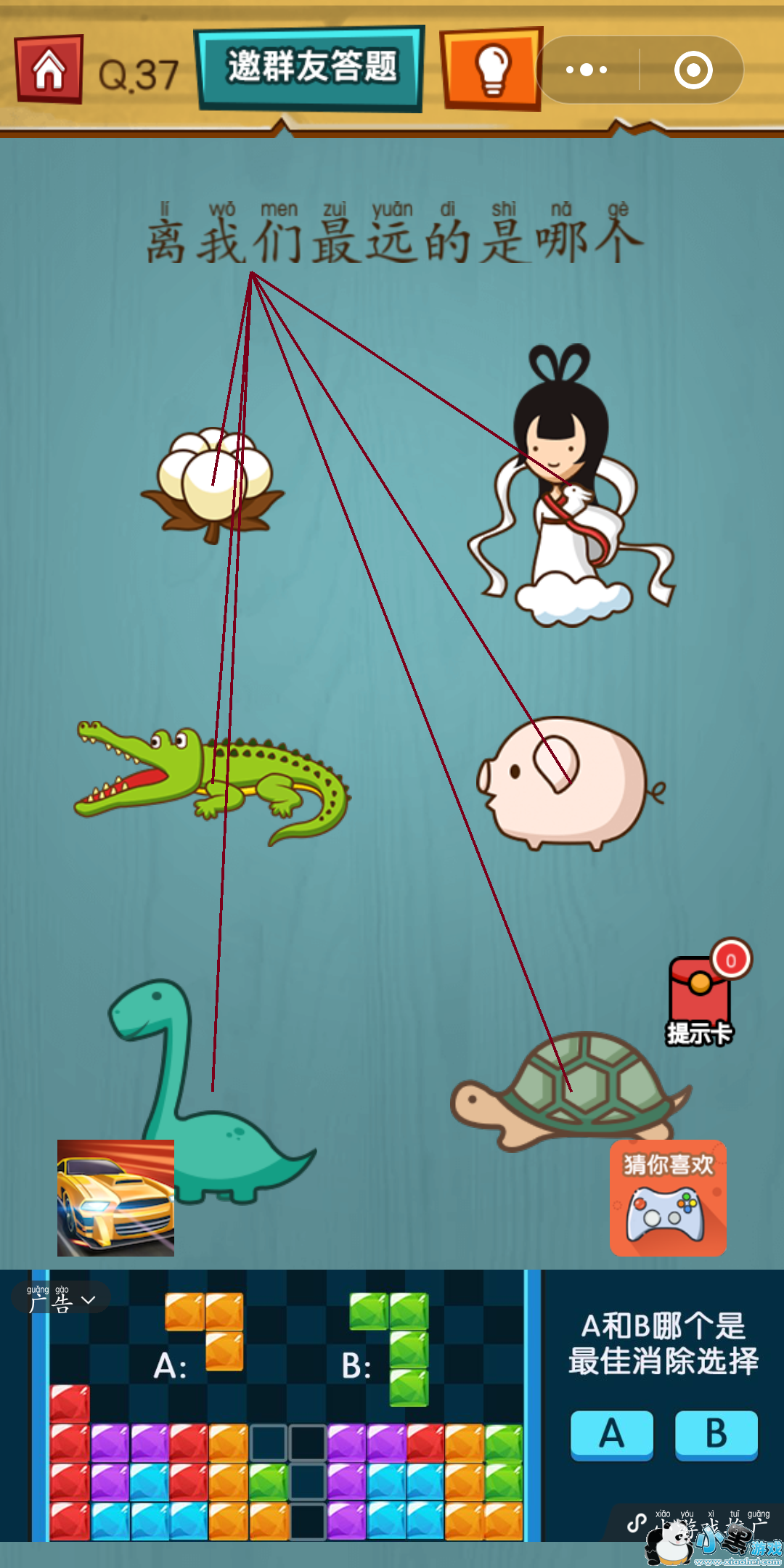This screenshot has height=1568, width=784.
Task: Open the three-dot mini program menu
Action: [x=587, y=70]
